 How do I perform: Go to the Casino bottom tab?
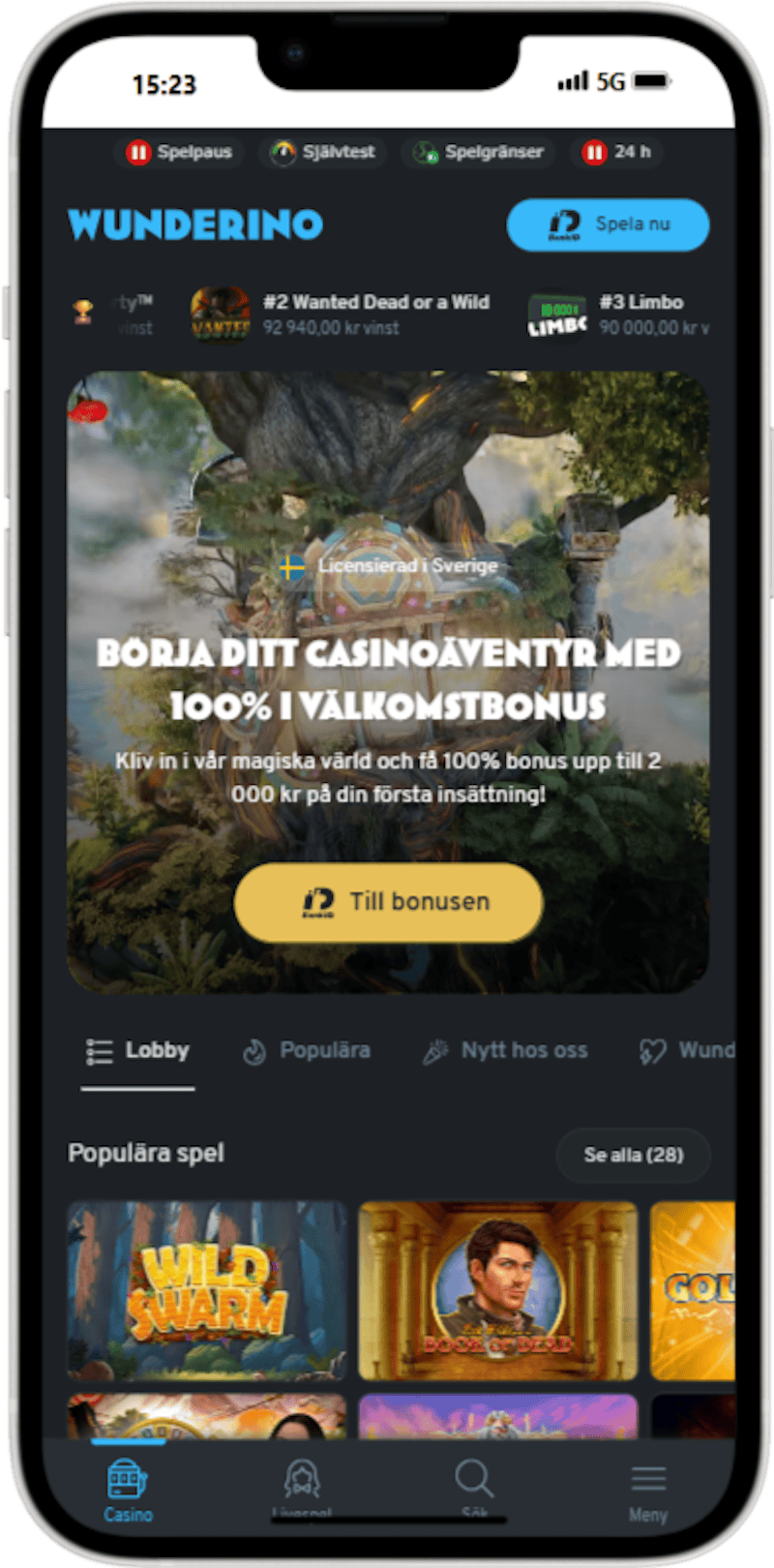pyautogui.click(x=128, y=1491)
